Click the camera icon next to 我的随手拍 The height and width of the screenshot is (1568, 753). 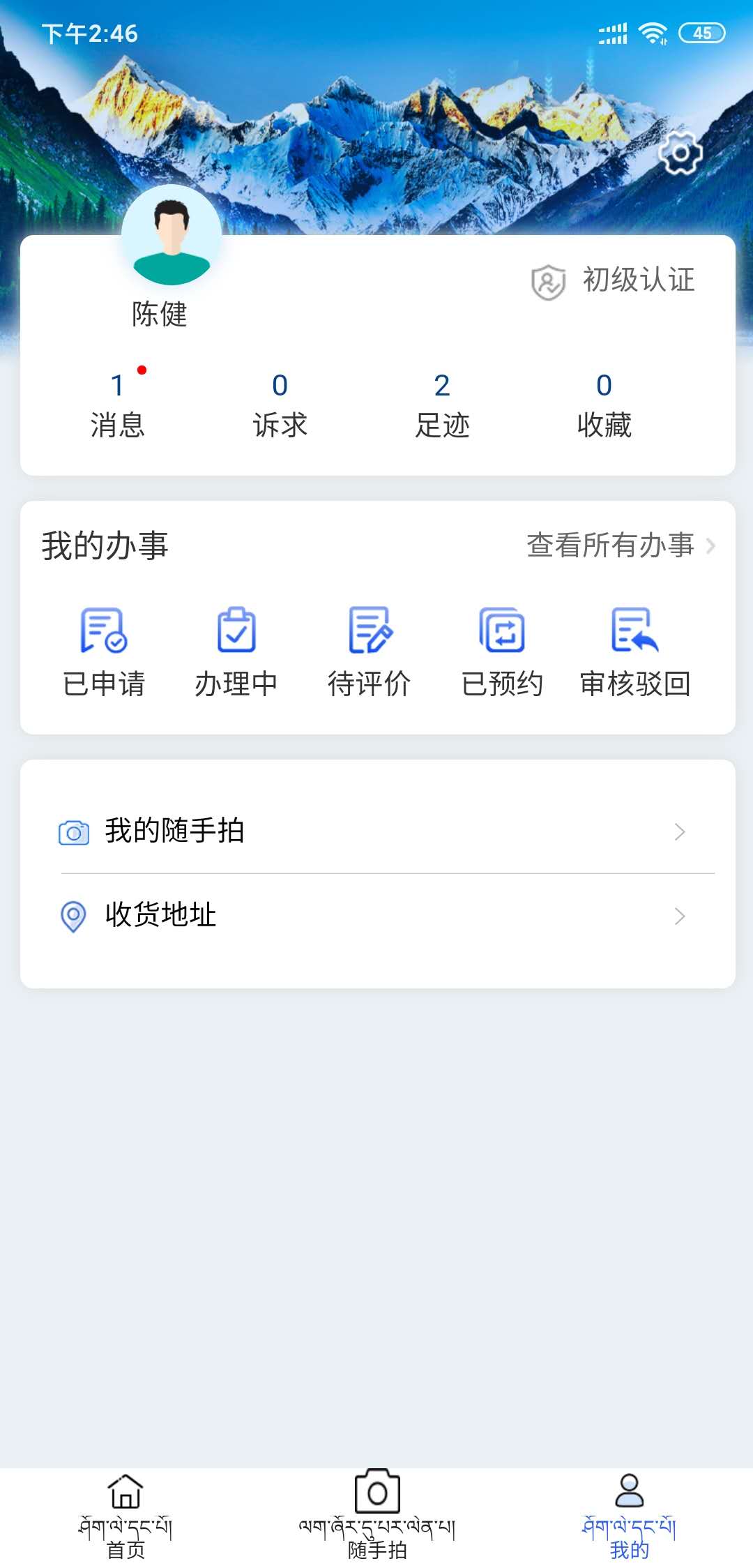coord(73,831)
